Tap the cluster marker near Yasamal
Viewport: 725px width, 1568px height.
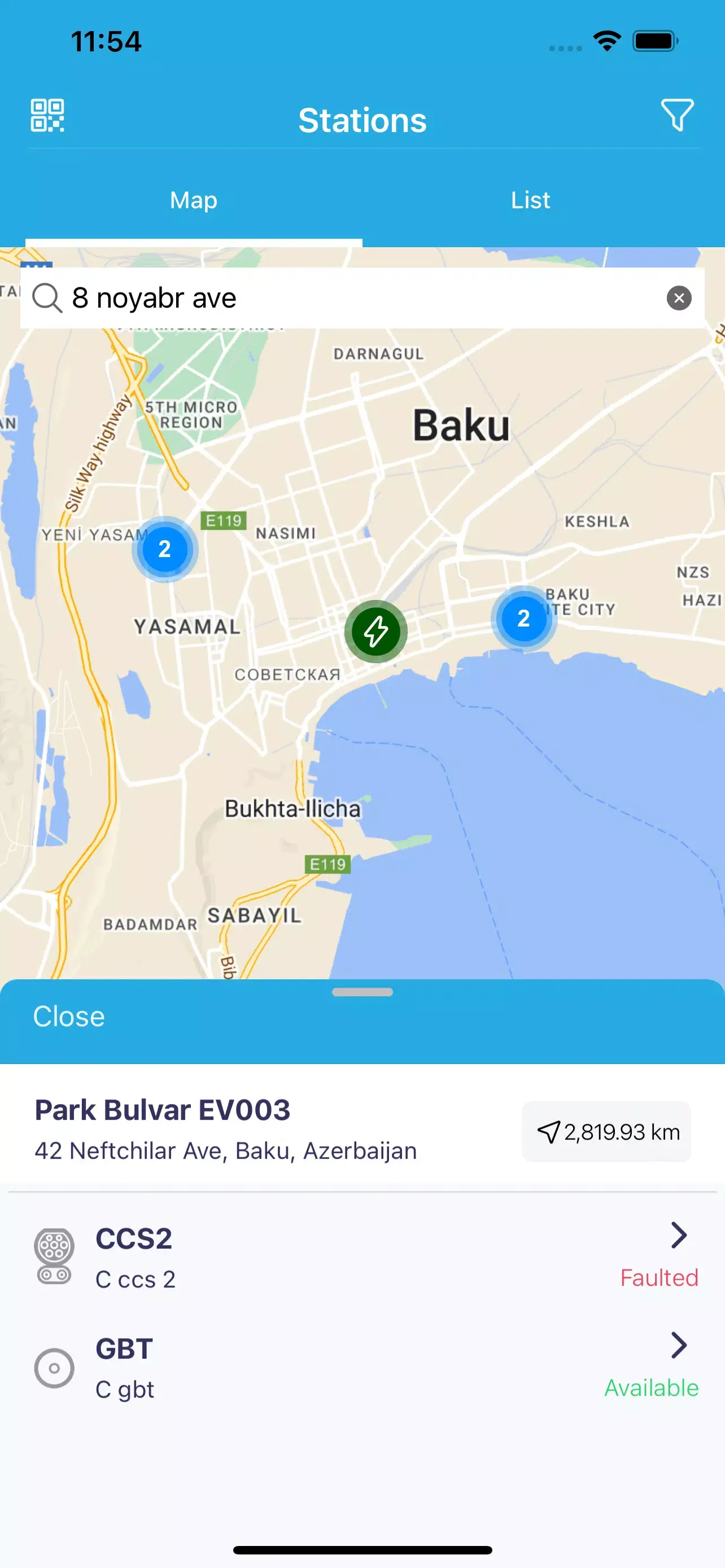click(x=165, y=549)
